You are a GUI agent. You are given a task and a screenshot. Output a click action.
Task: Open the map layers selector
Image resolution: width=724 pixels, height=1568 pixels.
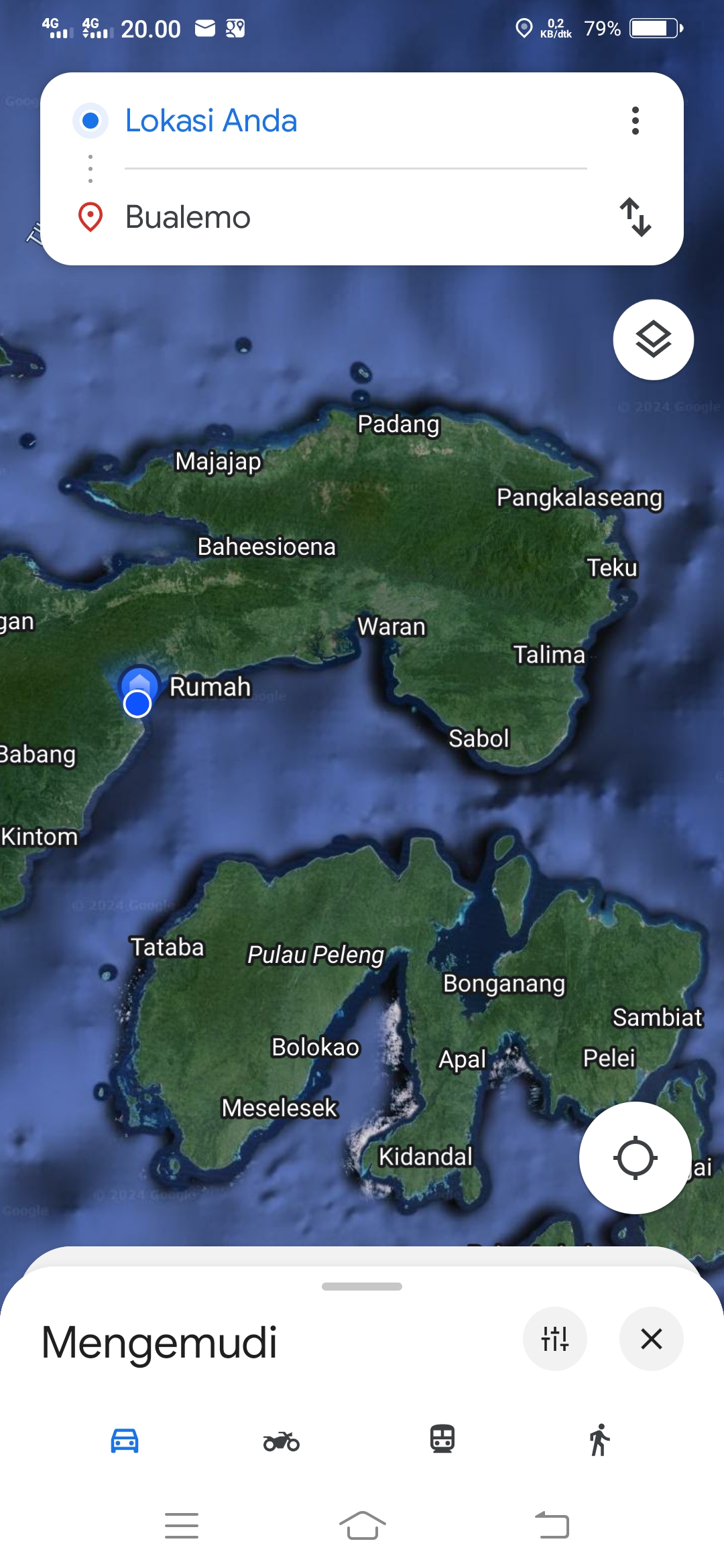click(x=653, y=340)
